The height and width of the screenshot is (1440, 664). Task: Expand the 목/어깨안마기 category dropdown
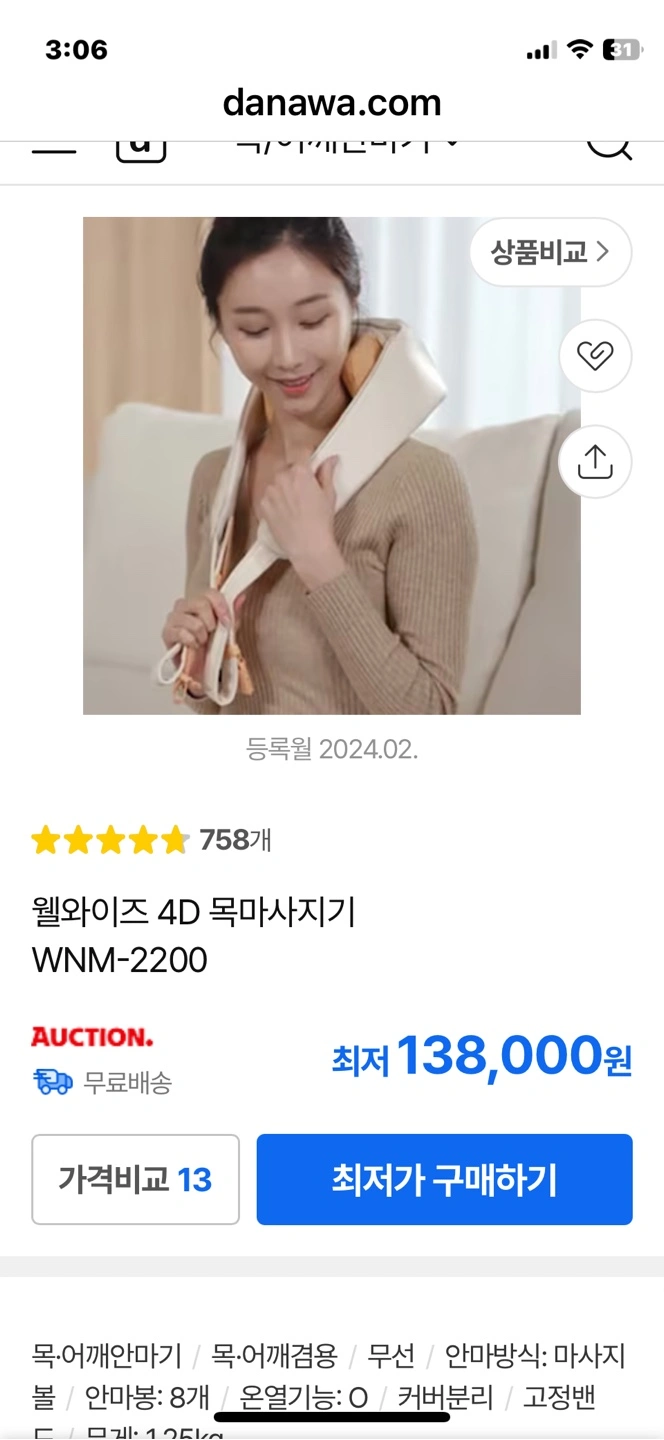point(347,147)
